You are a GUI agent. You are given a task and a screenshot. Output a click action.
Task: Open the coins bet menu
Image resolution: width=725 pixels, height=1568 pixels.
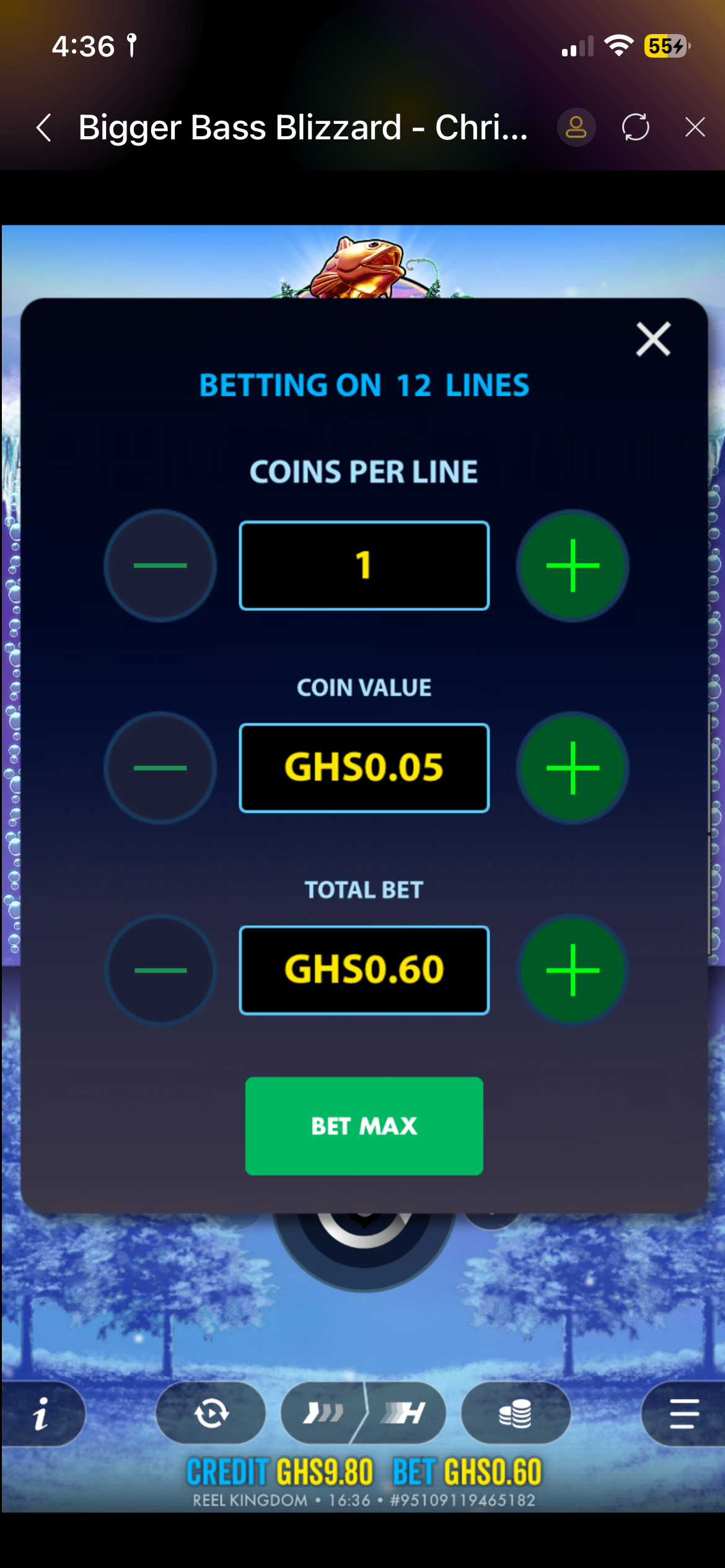515,1414
